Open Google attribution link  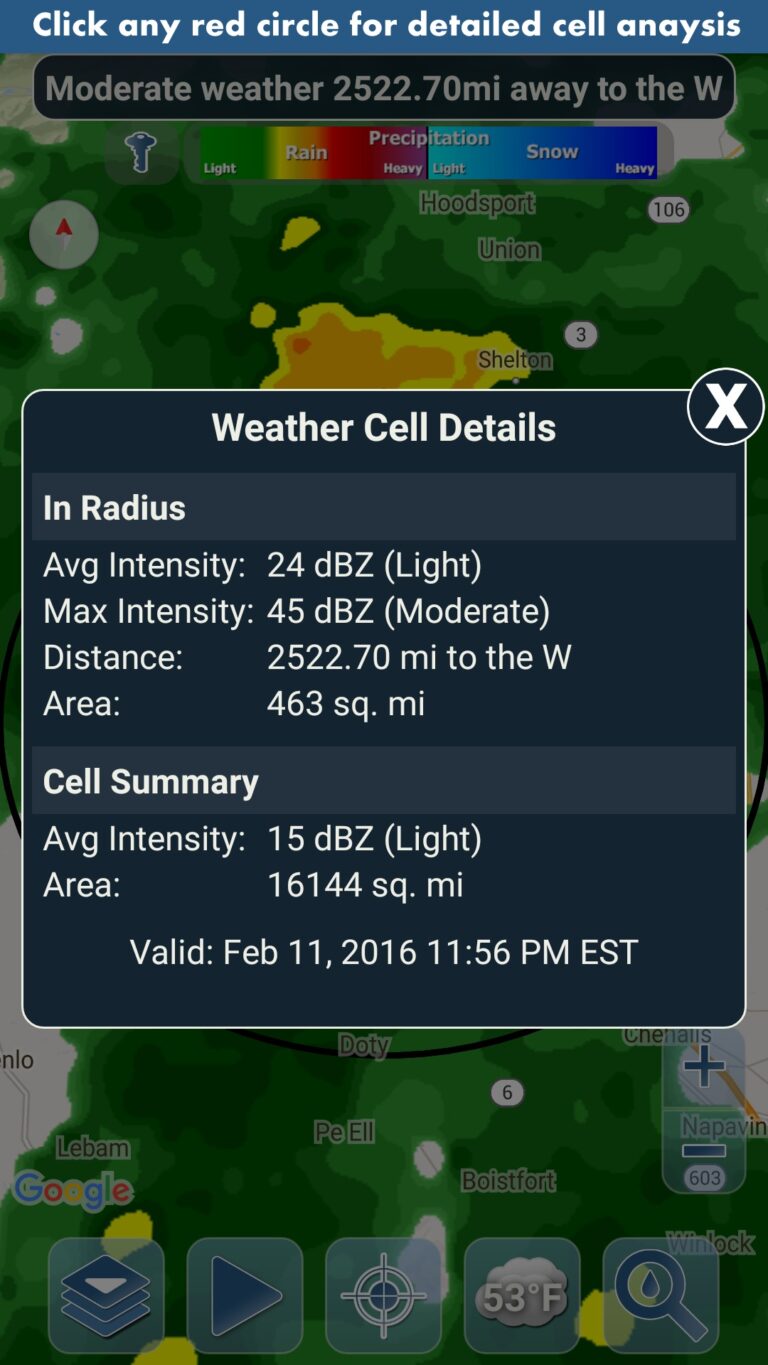(x=75, y=1190)
